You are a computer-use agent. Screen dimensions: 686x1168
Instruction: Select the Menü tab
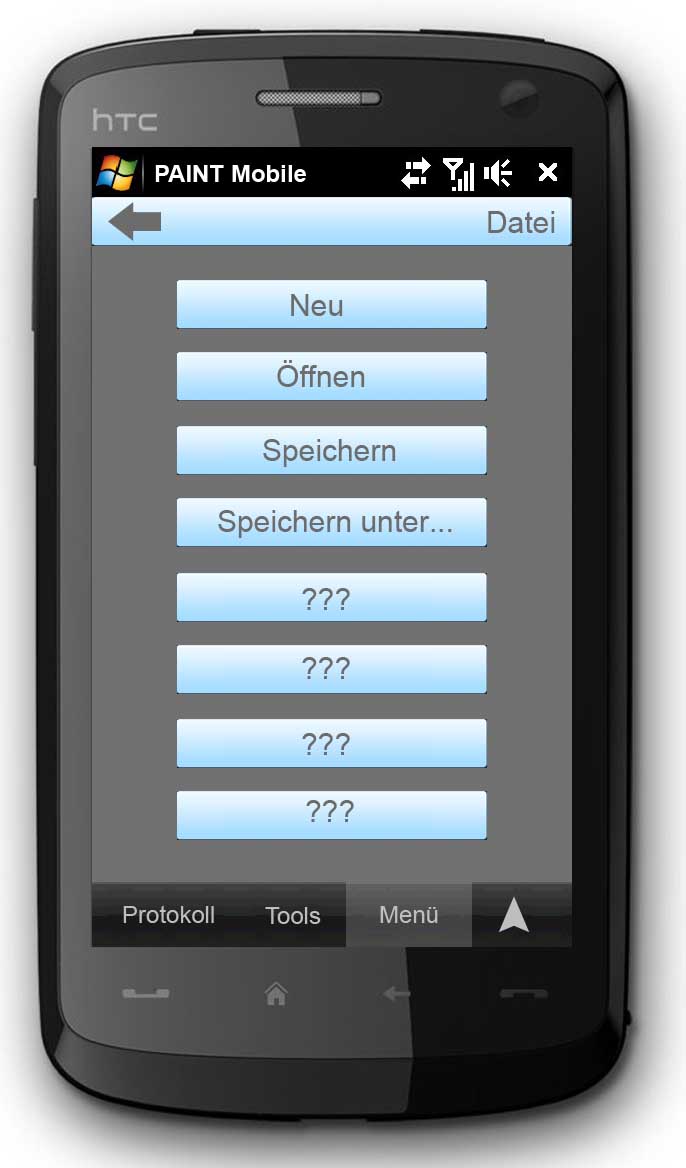click(x=408, y=915)
